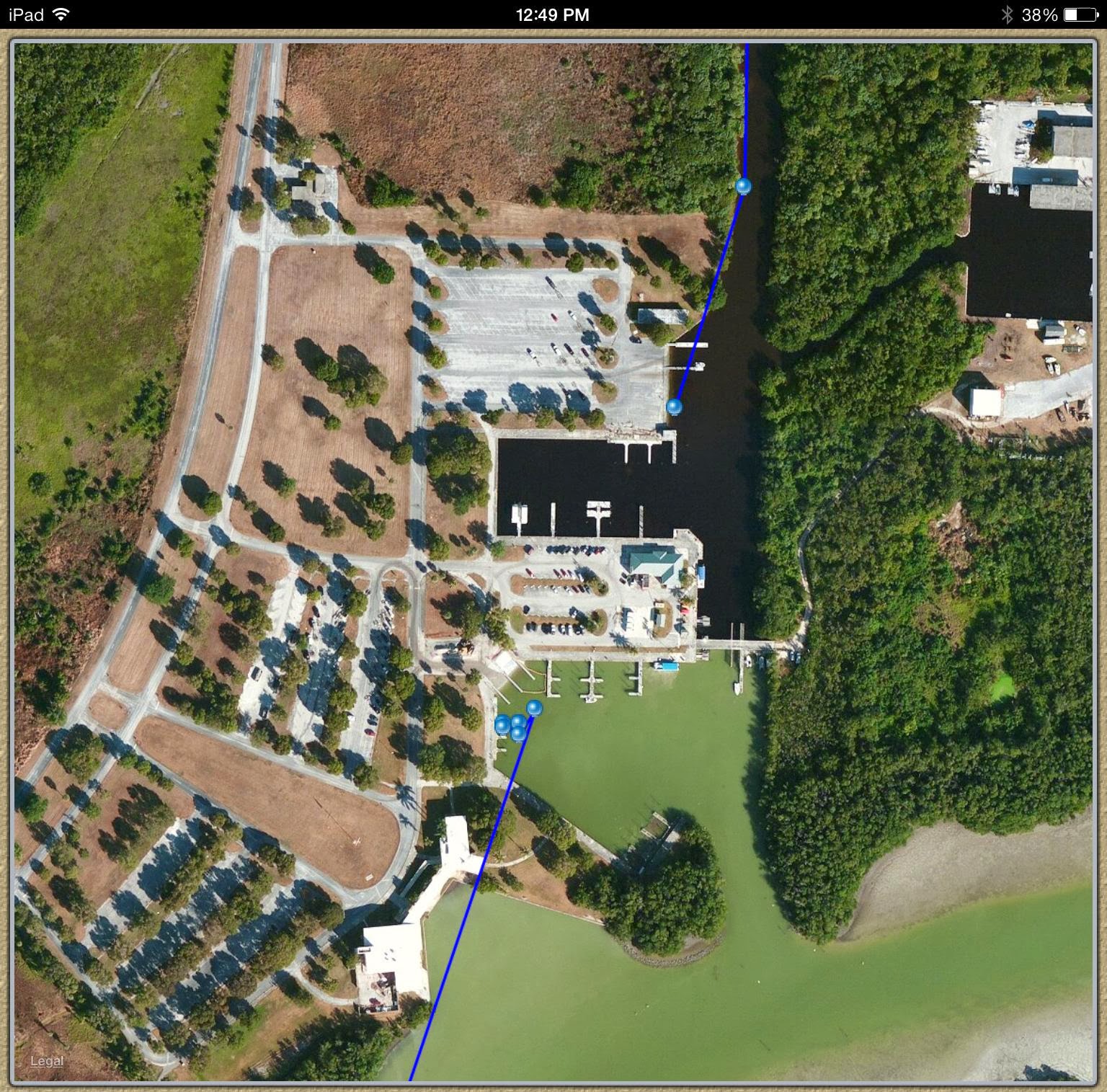
Task: Open the Legal link on the map
Action: pyautogui.click(x=47, y=1061)
